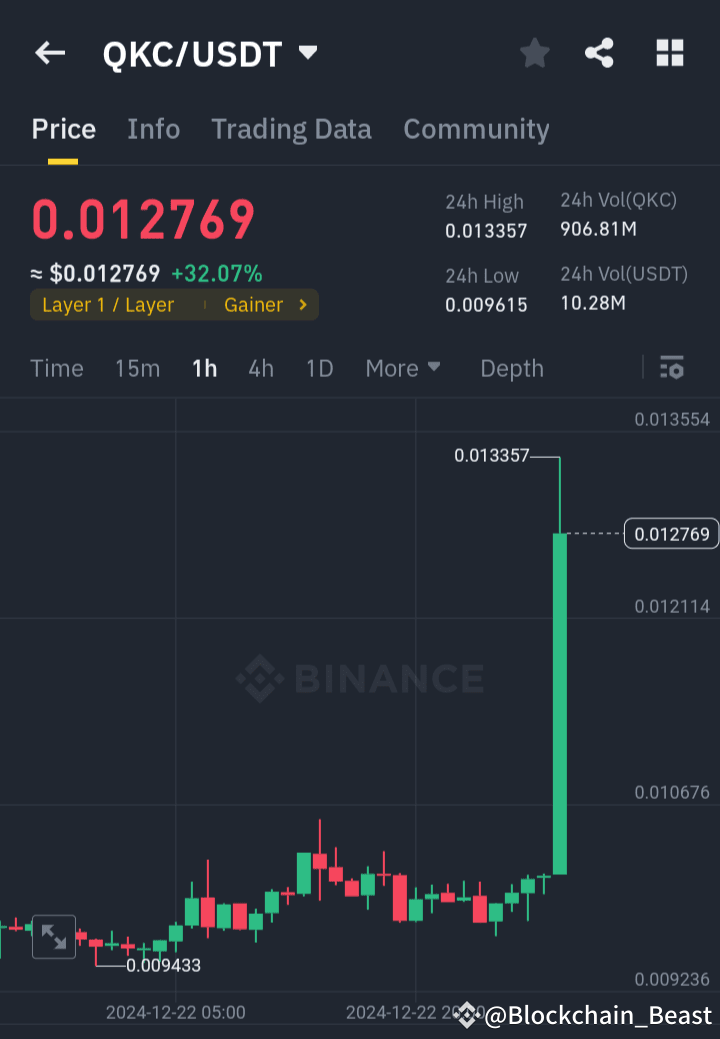Switch to the Trading Data tab
720x1039 pixels.
coord(291,128)
